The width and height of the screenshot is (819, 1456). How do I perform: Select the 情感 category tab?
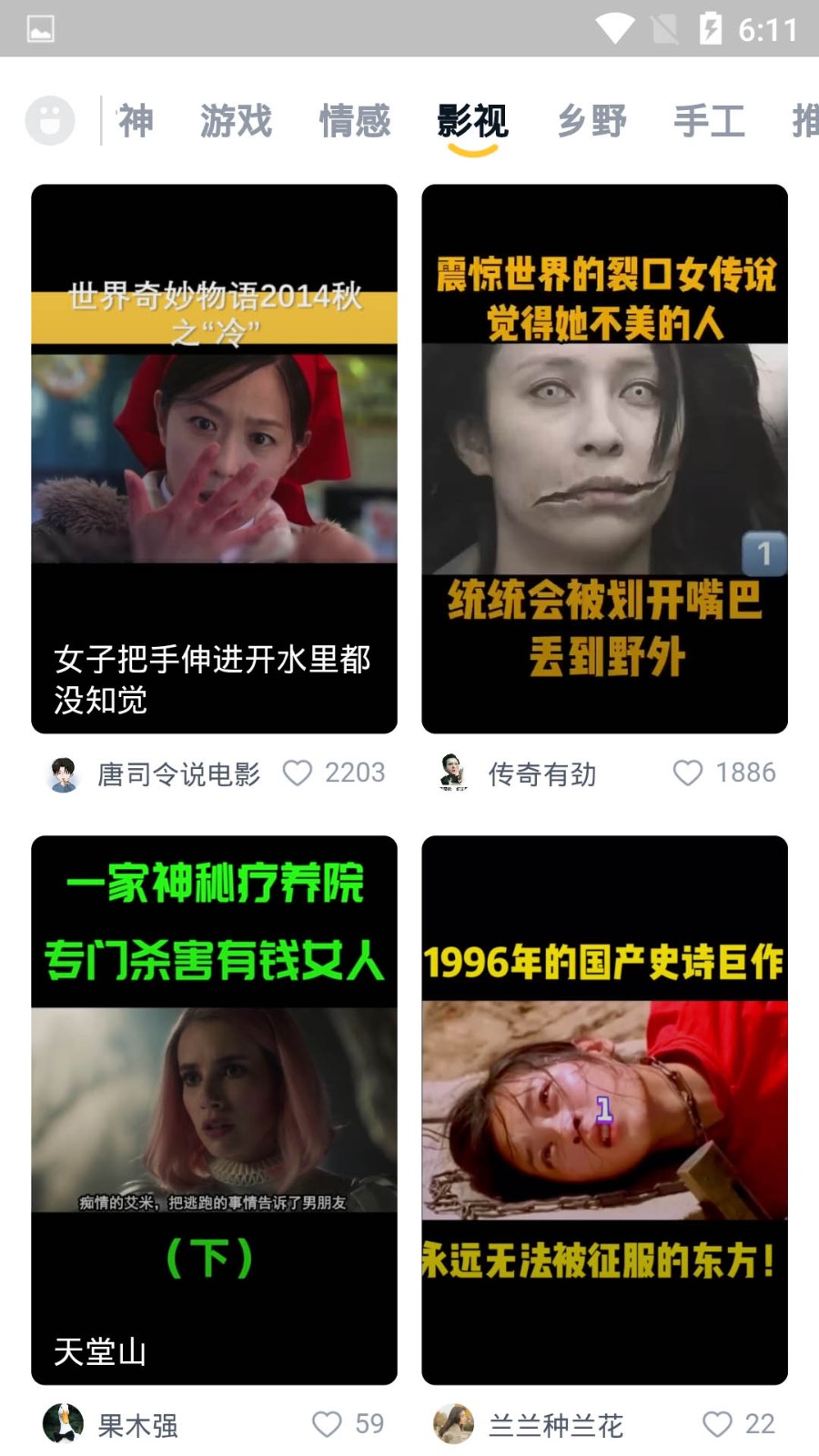pyautogui.click(x=356, y=121)
